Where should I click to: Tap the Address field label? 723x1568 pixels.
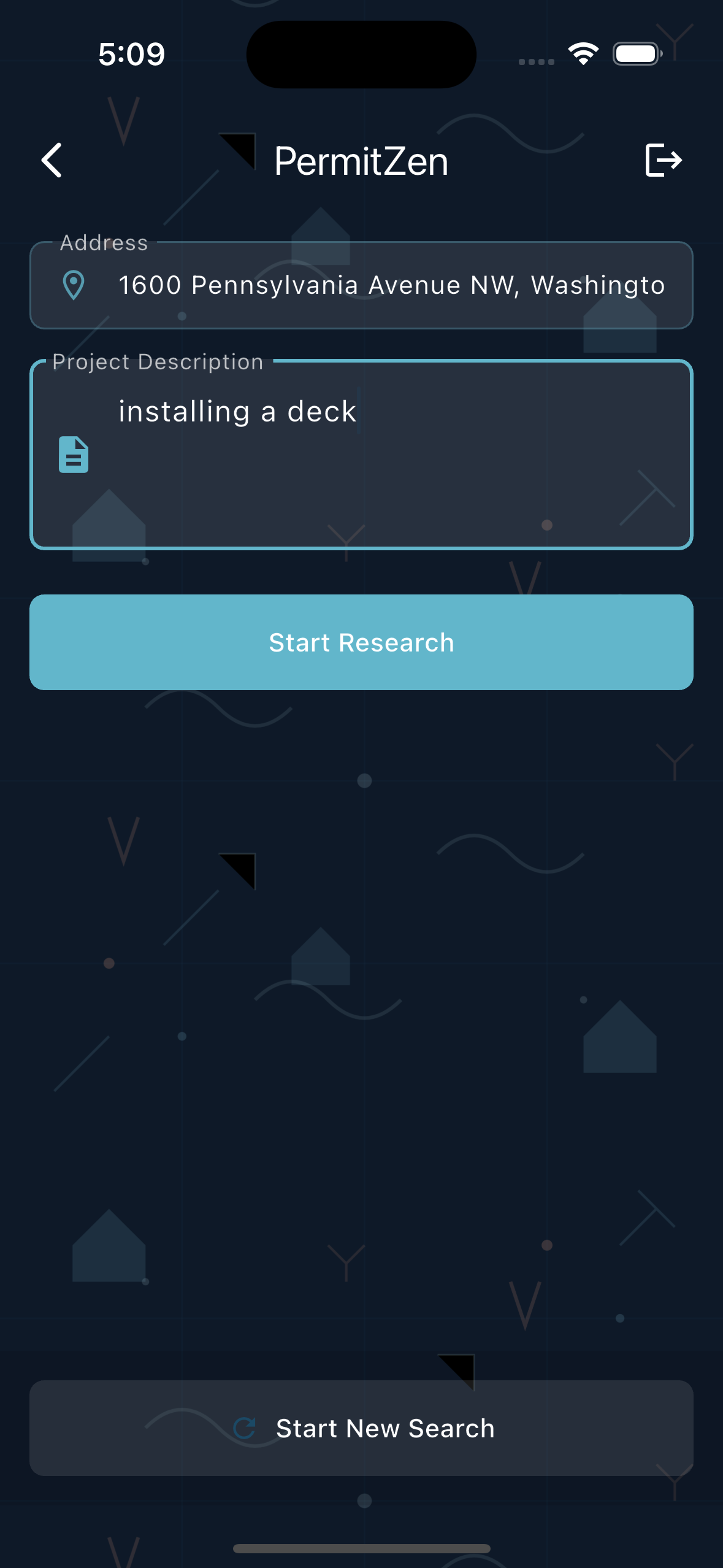[x=103, y=243]
